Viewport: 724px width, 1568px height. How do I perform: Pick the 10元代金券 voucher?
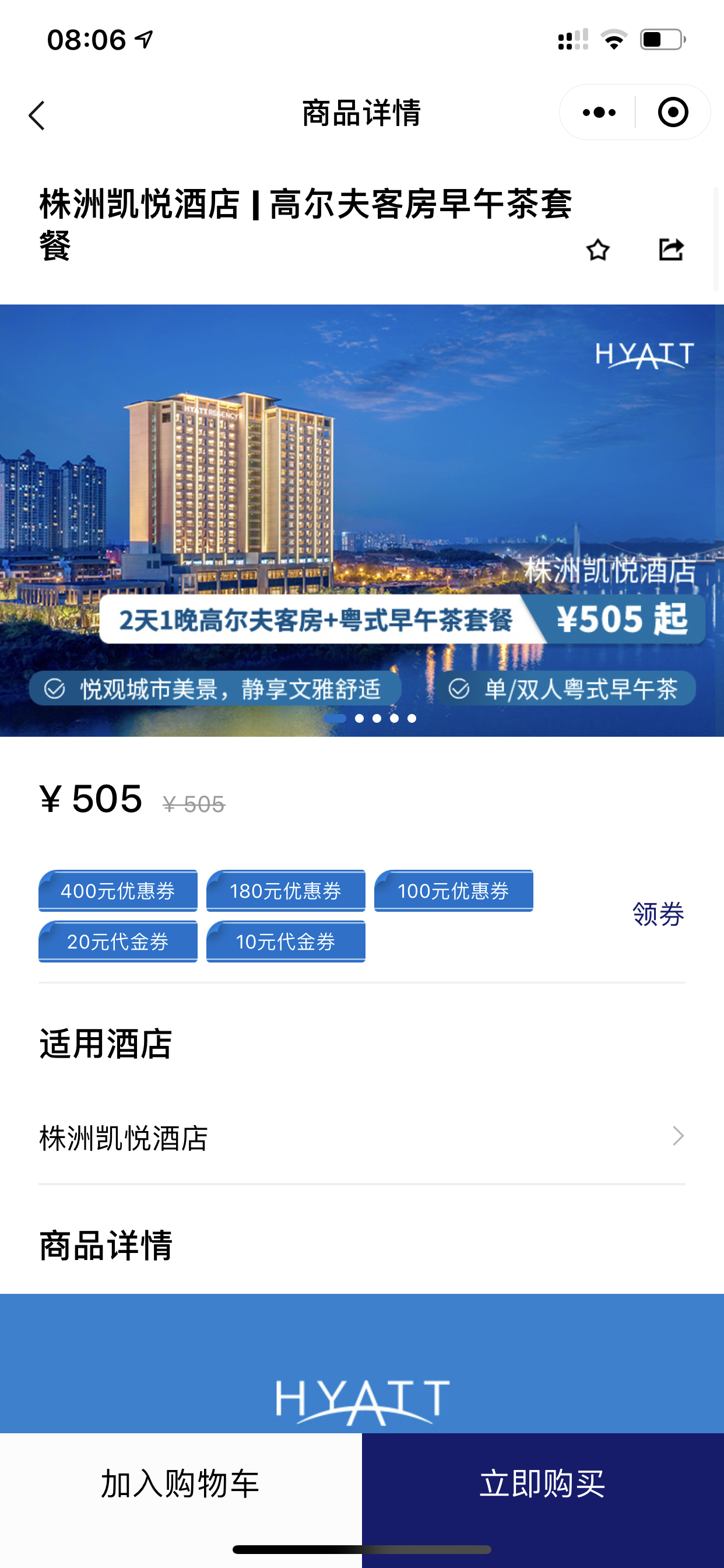click(286, 941)
